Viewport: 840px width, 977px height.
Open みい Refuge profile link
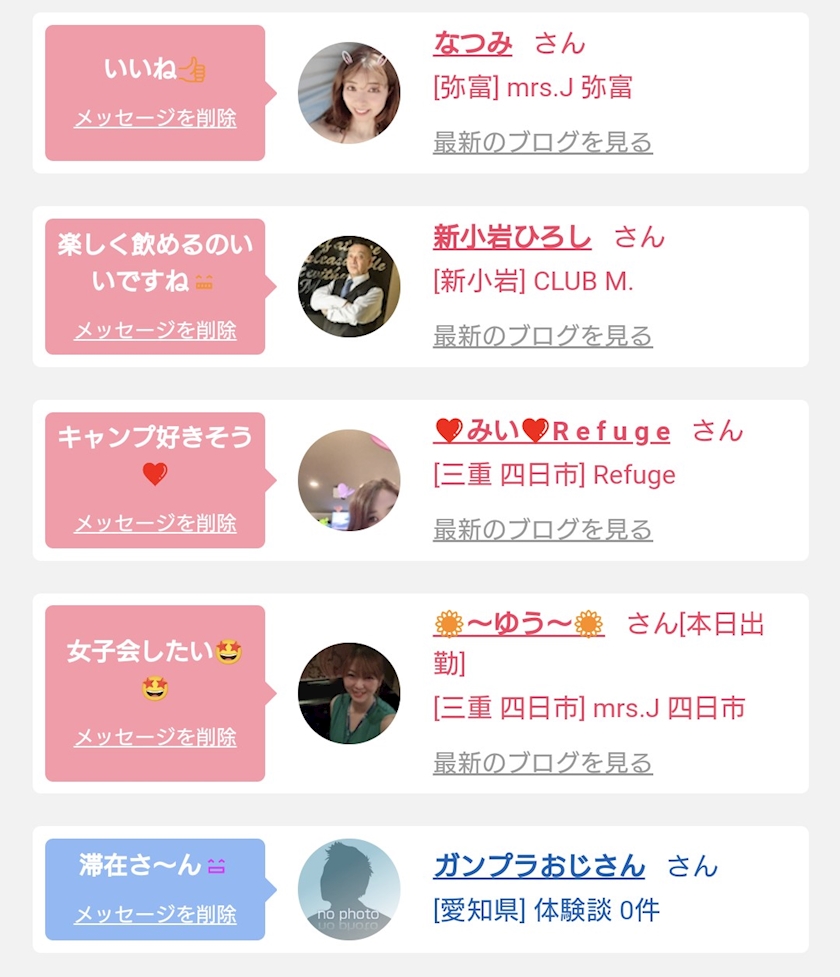(x=552, y=431)
